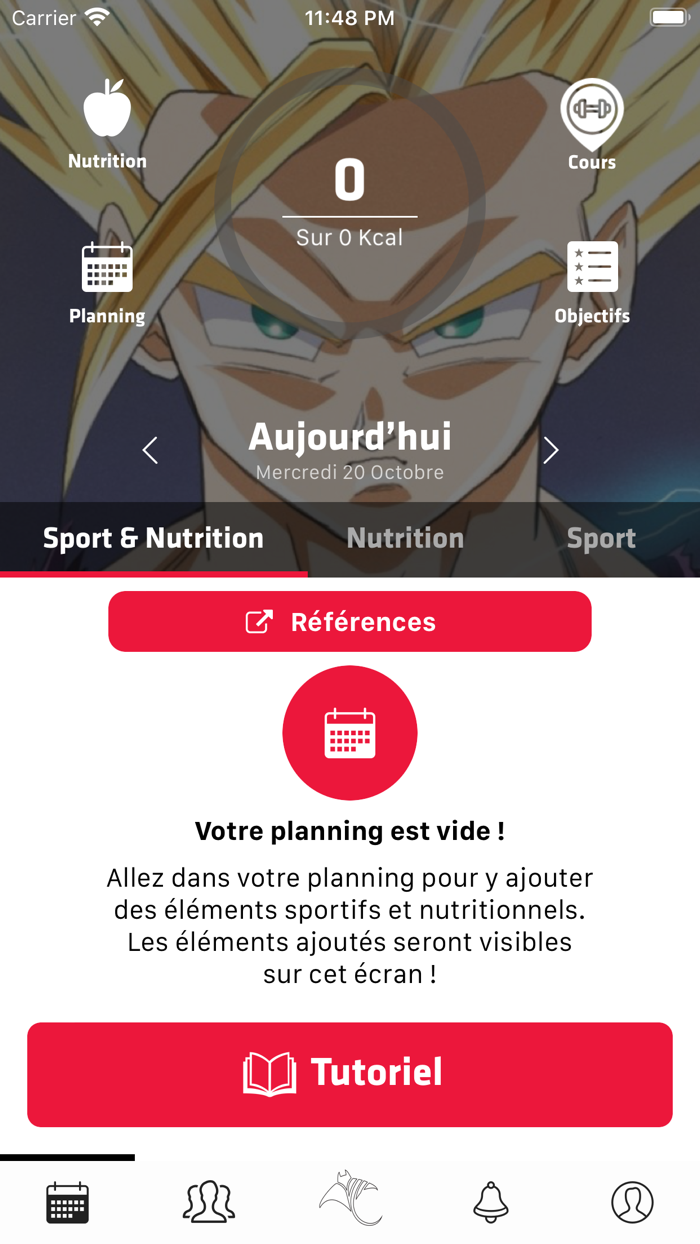
Task: Launch the Tutoriel
Action: point(350,1074)
